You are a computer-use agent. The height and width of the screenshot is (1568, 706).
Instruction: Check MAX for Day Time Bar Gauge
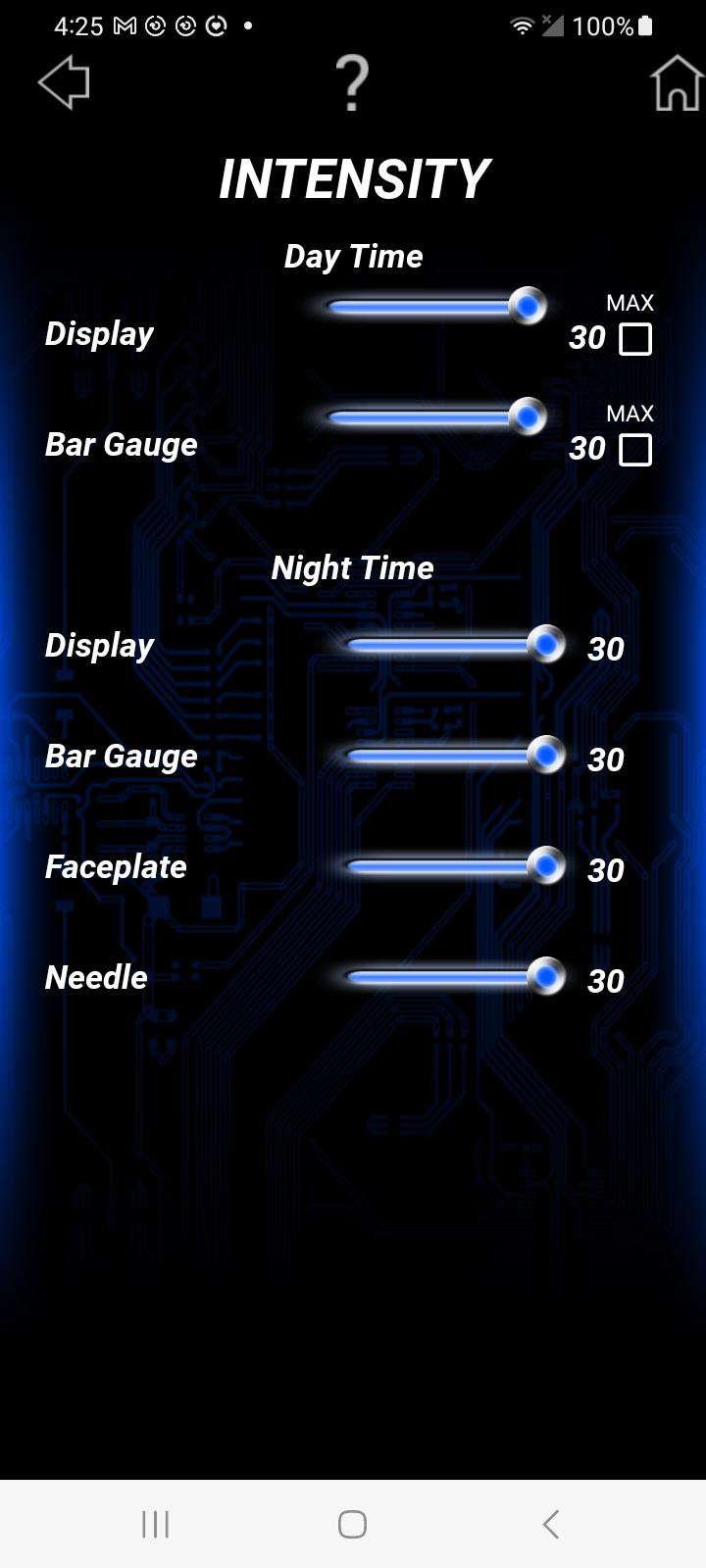pyautogui.click(x=635, y=450)
